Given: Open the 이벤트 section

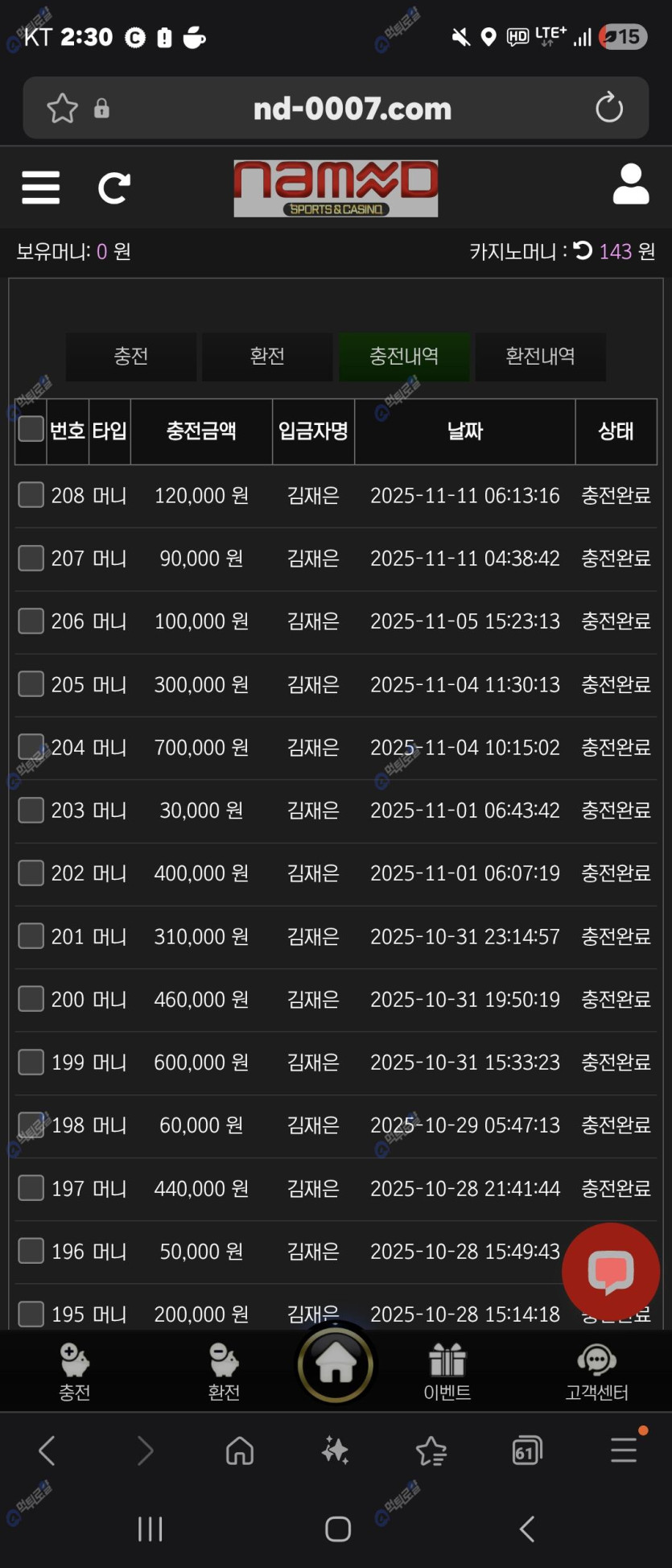Looking at the screenshot, I should pyautogui.click(x=447, y=1371).
